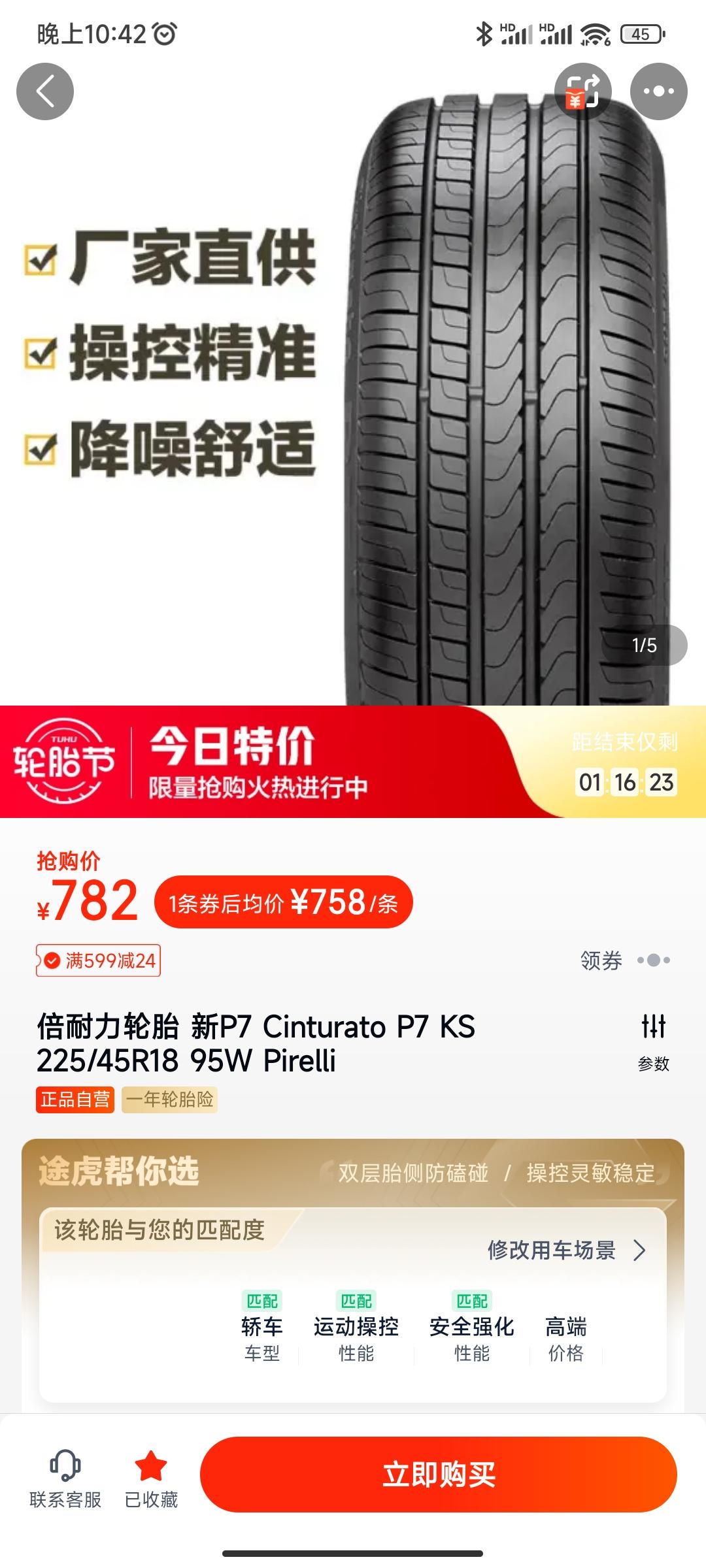View tire specifications via 参数

point(653,1042)
